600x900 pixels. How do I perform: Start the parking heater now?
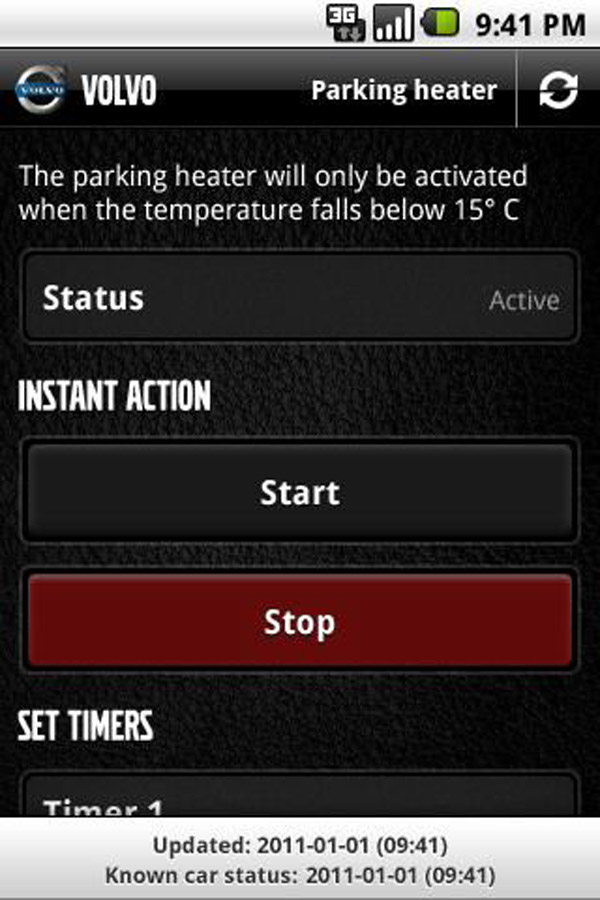coord(300,493)
